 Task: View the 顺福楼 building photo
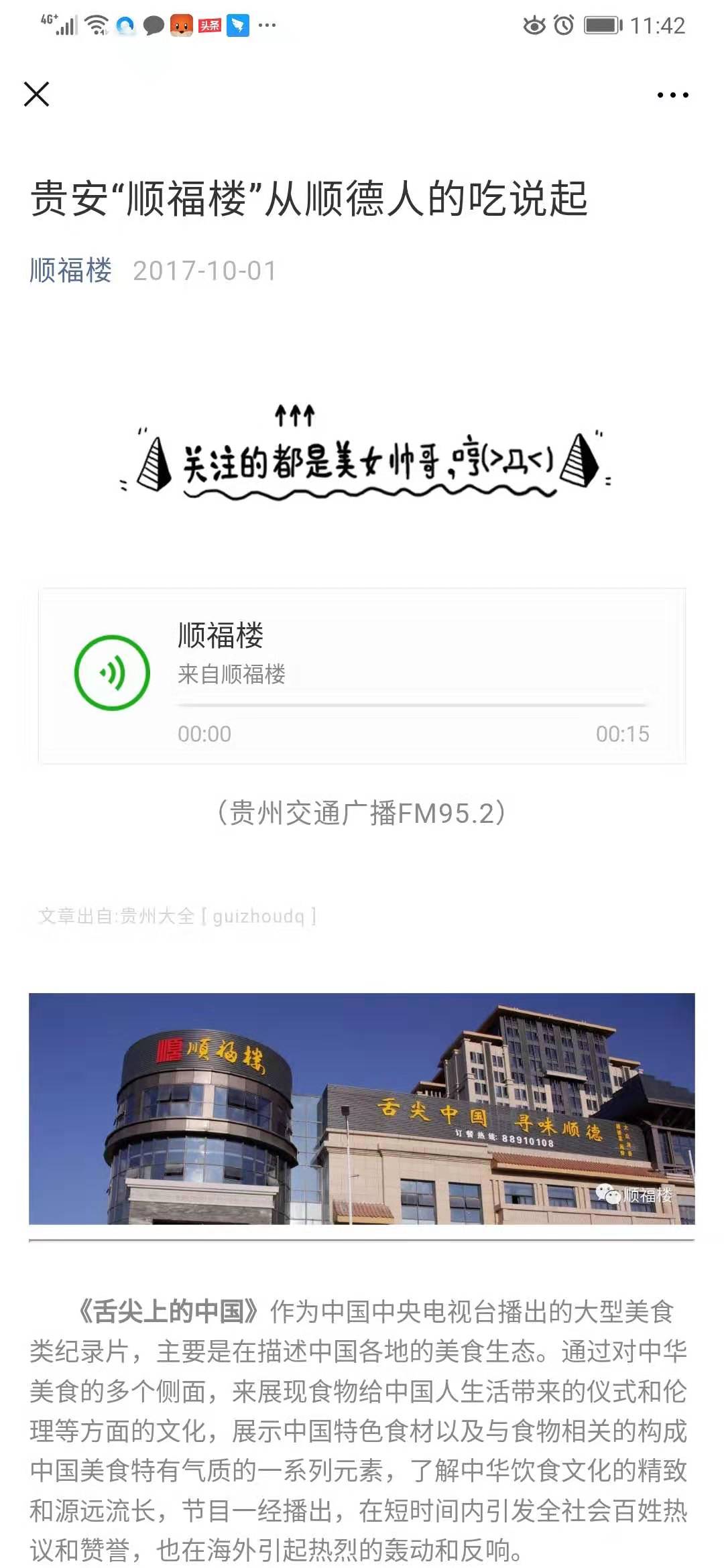362,1108
